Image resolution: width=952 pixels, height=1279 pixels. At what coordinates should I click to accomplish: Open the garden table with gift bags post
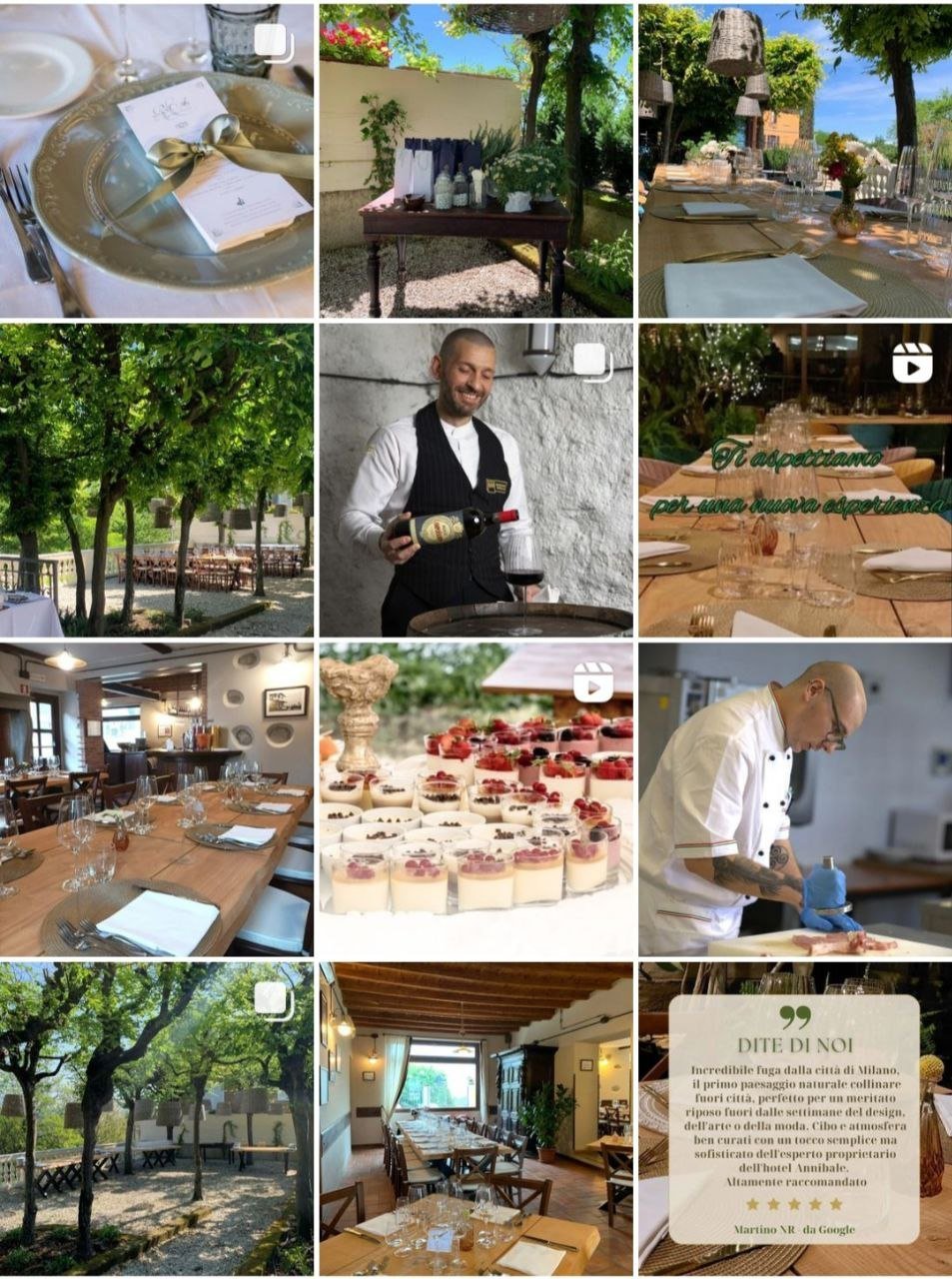(476, 160)
